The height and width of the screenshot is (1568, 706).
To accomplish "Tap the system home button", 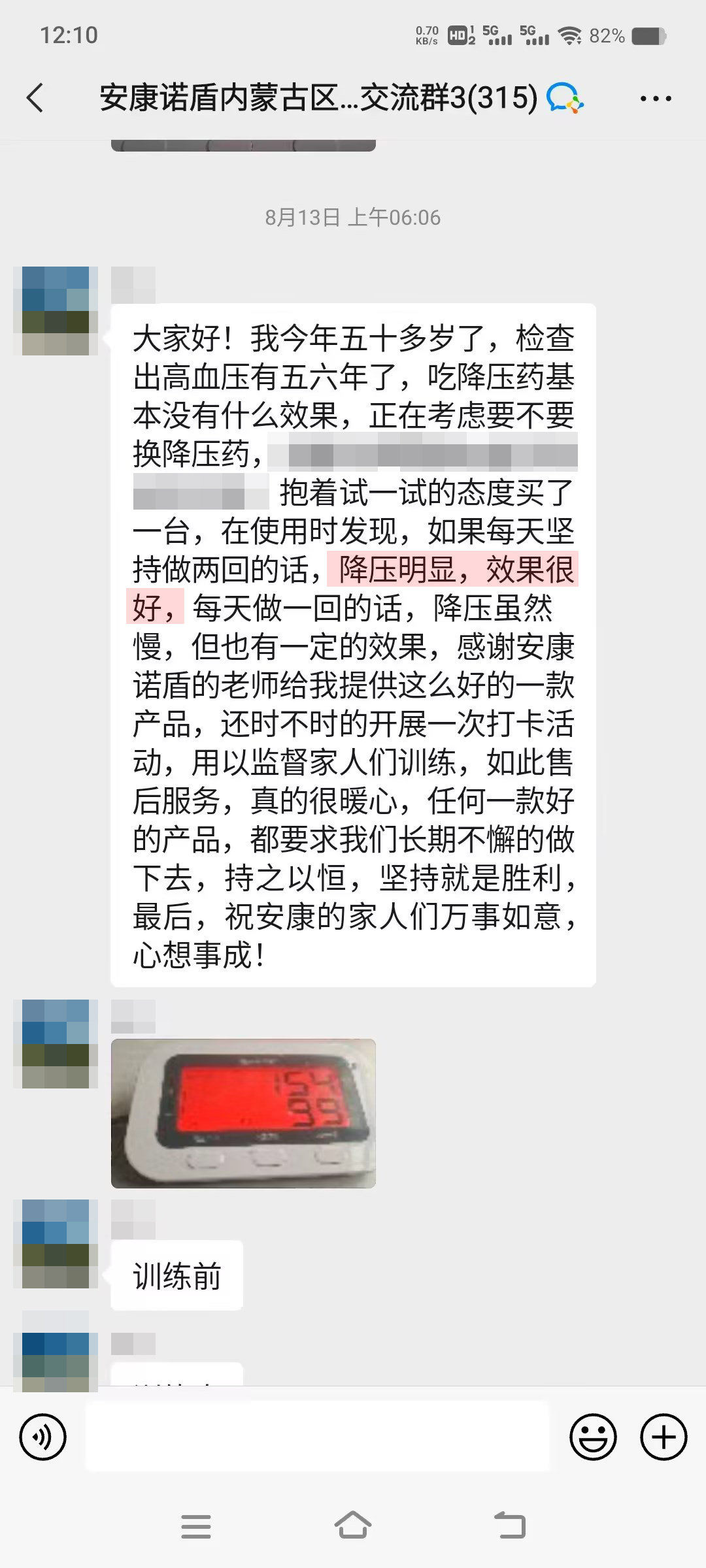I will point(352,1526).
